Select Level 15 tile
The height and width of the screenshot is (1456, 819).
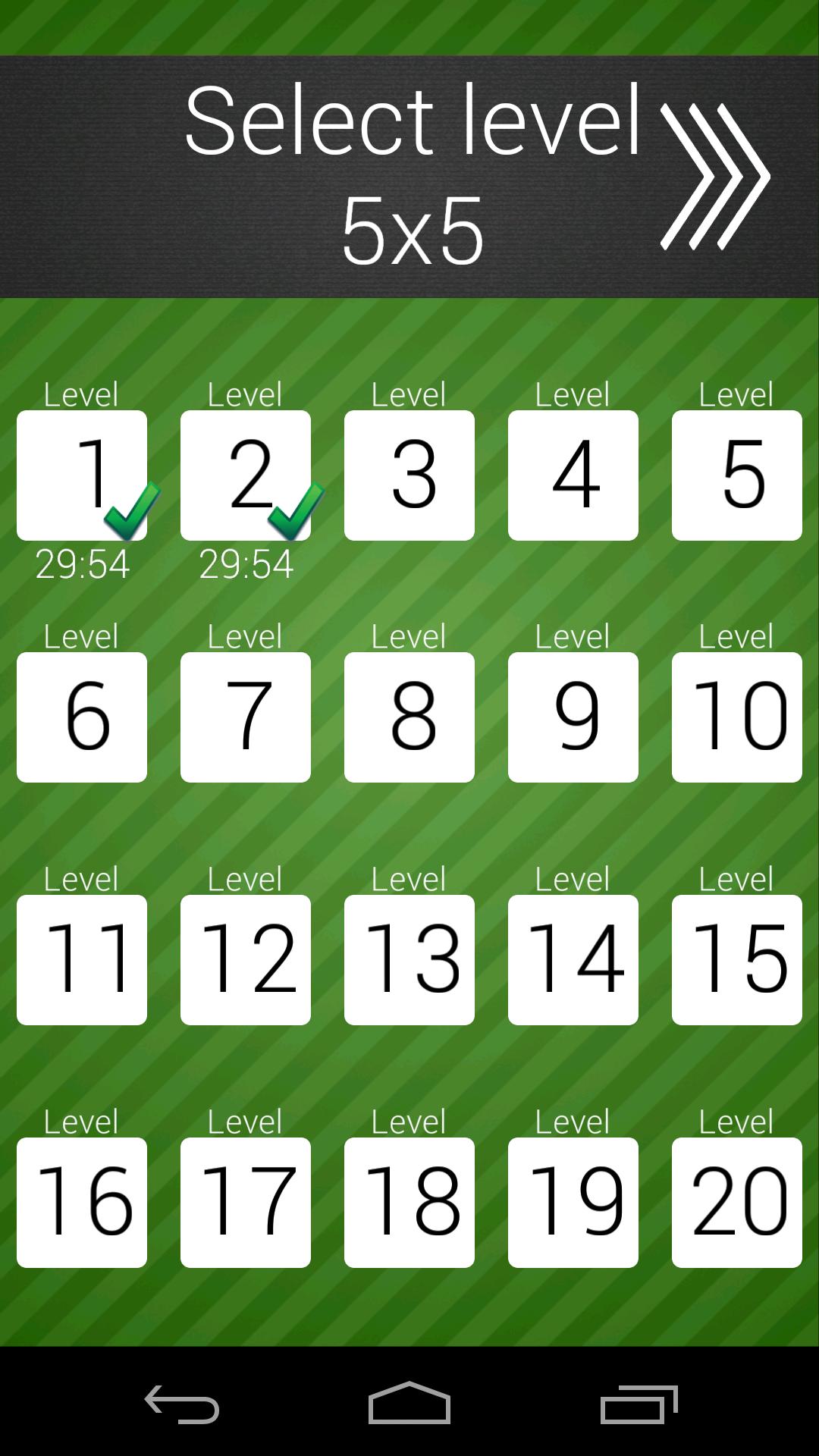pos(737,960)
